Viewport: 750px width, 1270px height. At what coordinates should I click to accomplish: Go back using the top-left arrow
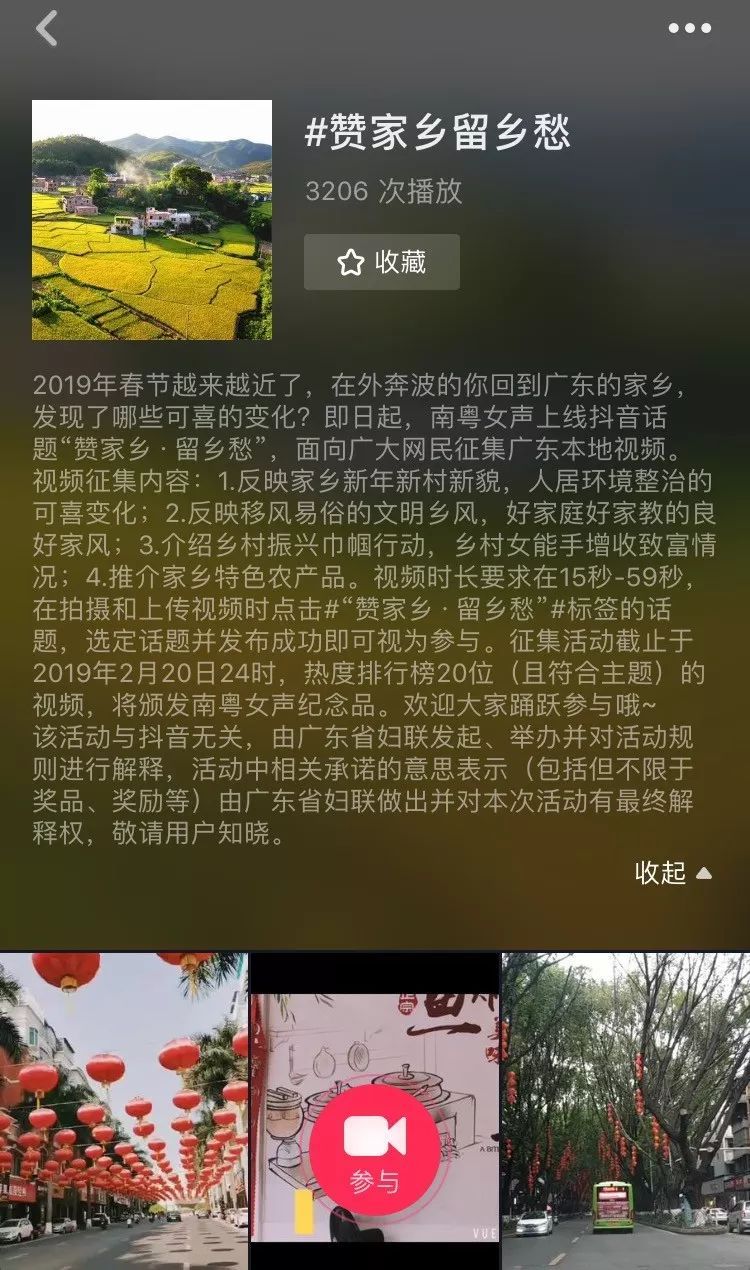(46, 28)
